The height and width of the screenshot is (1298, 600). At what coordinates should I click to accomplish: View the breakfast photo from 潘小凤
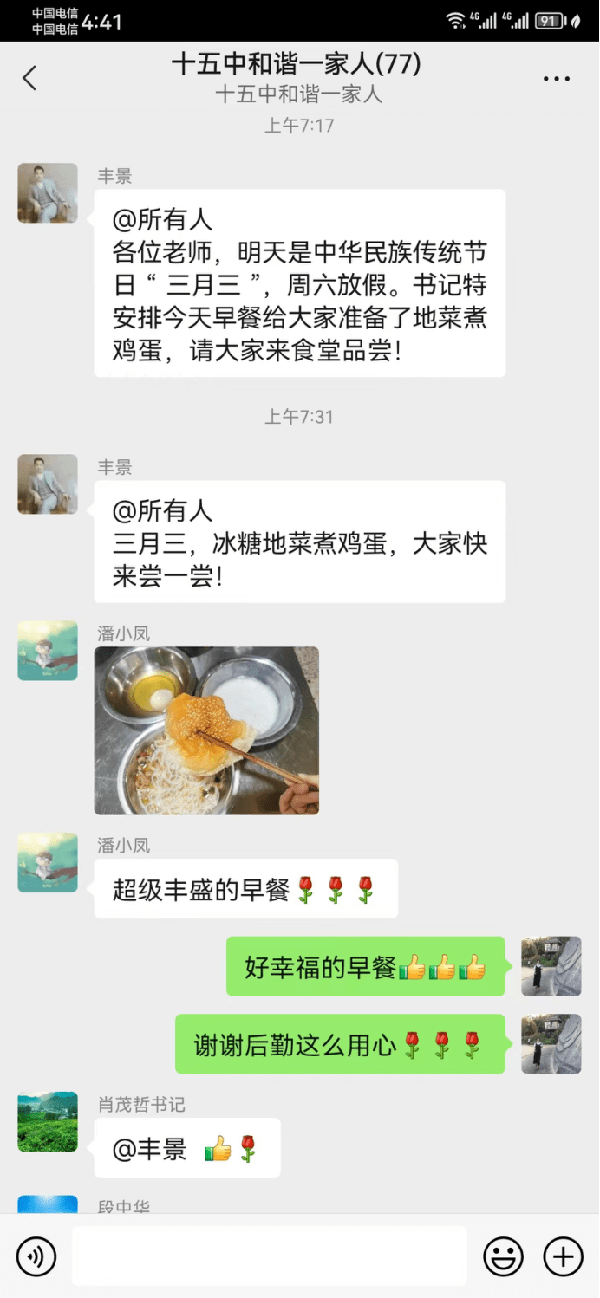207,730
